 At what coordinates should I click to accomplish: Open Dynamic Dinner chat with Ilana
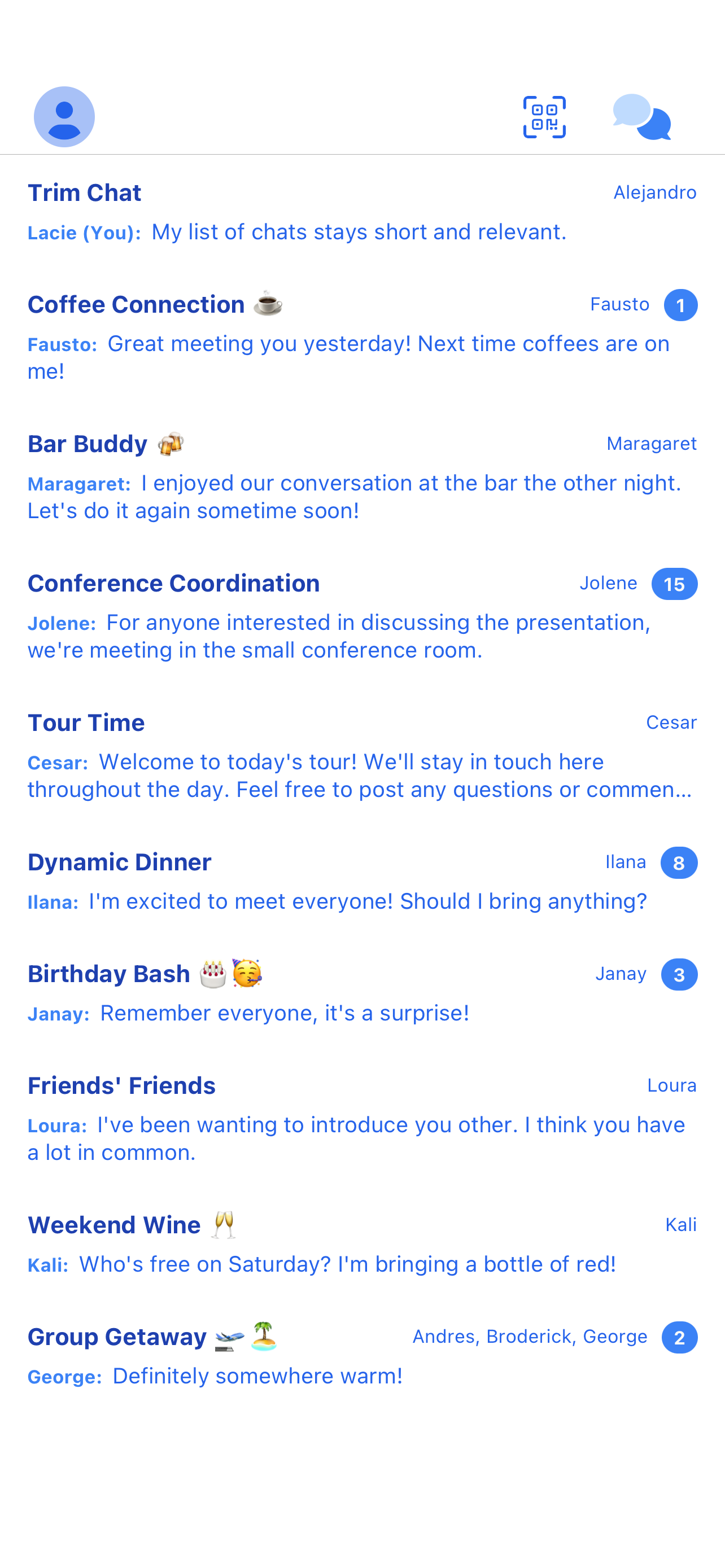tap(361, 881)
